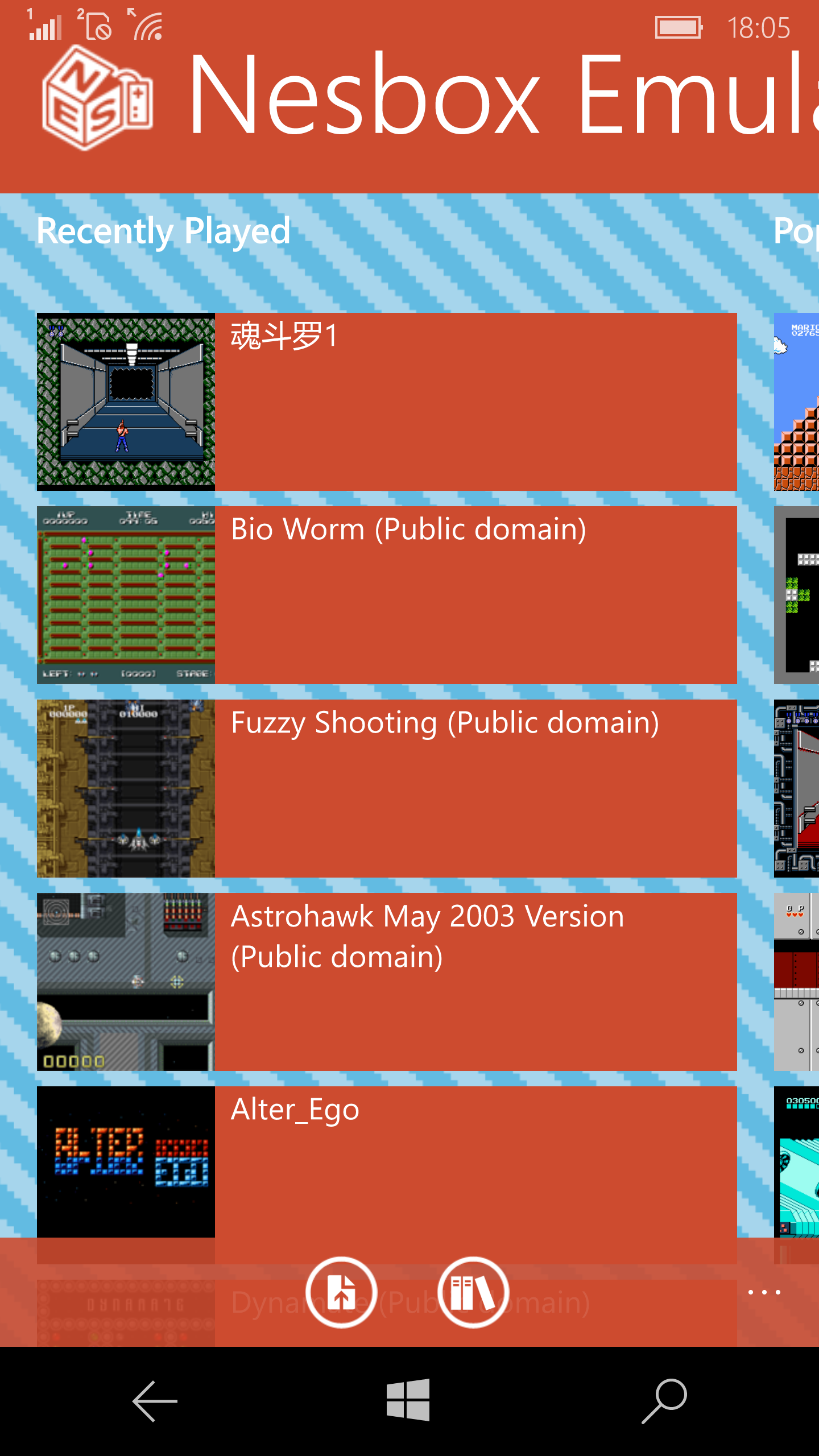The image size is (819, 1456).
Task: Open the games library button
Action: coord(473,1292)
